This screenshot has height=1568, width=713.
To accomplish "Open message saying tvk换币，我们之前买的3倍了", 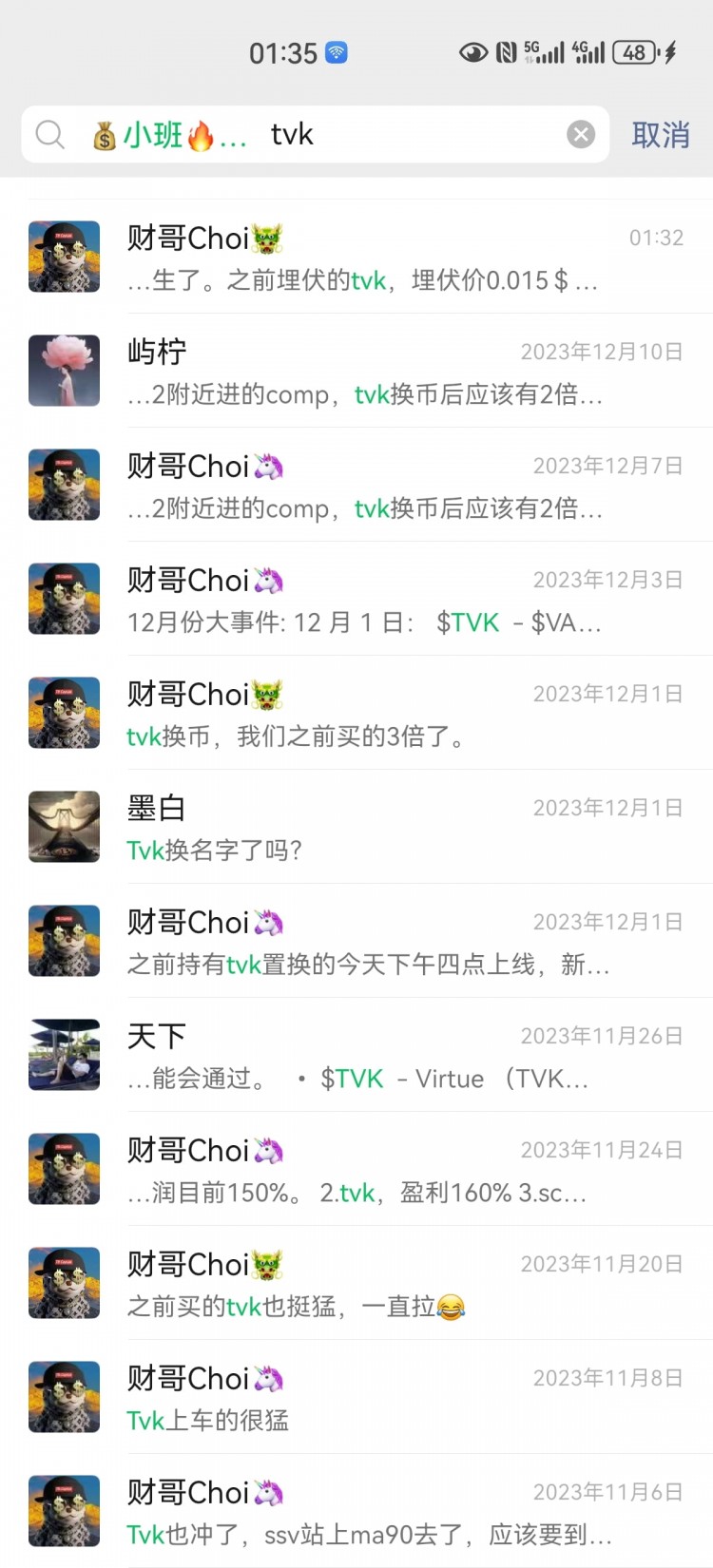I will tap(361, 714).
